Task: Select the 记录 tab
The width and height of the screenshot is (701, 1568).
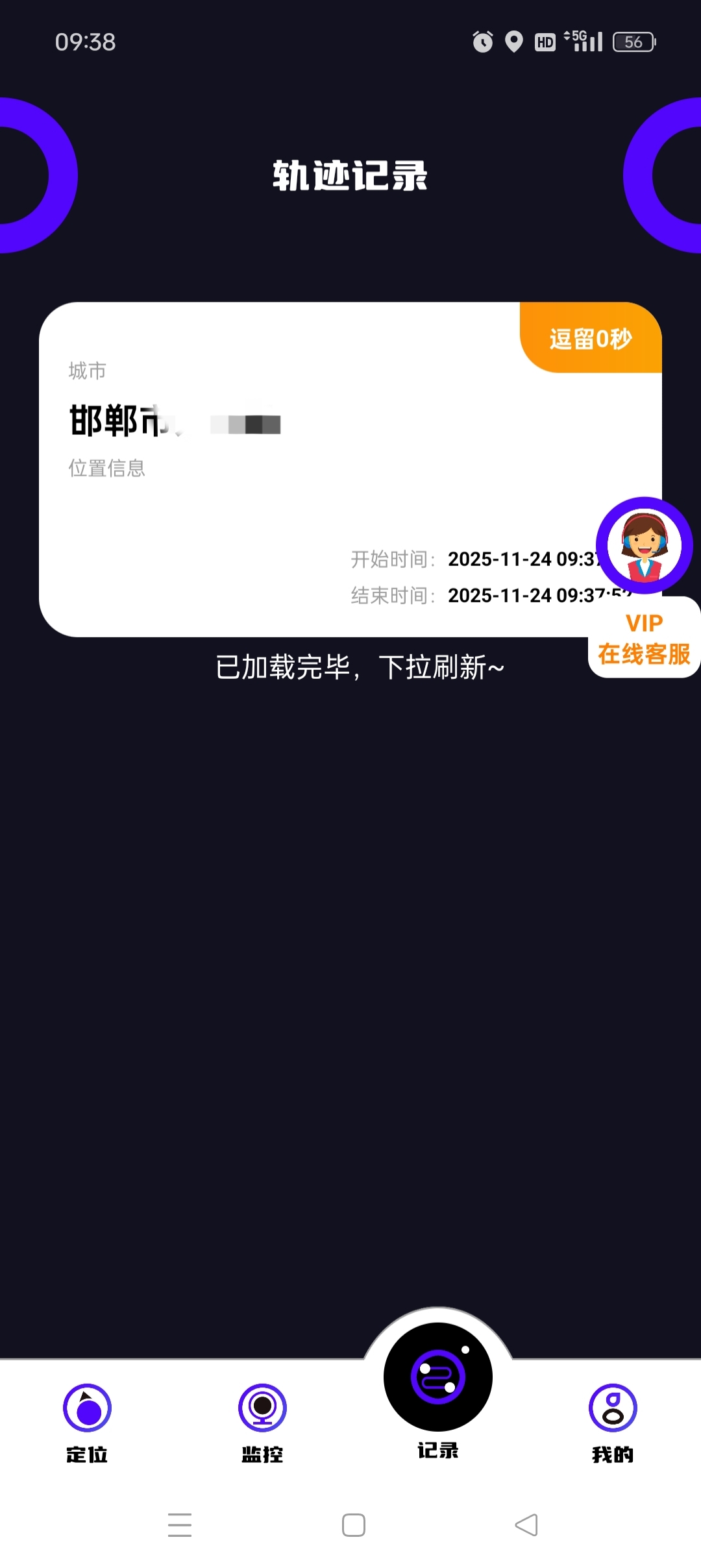Action: [438, 1389]
